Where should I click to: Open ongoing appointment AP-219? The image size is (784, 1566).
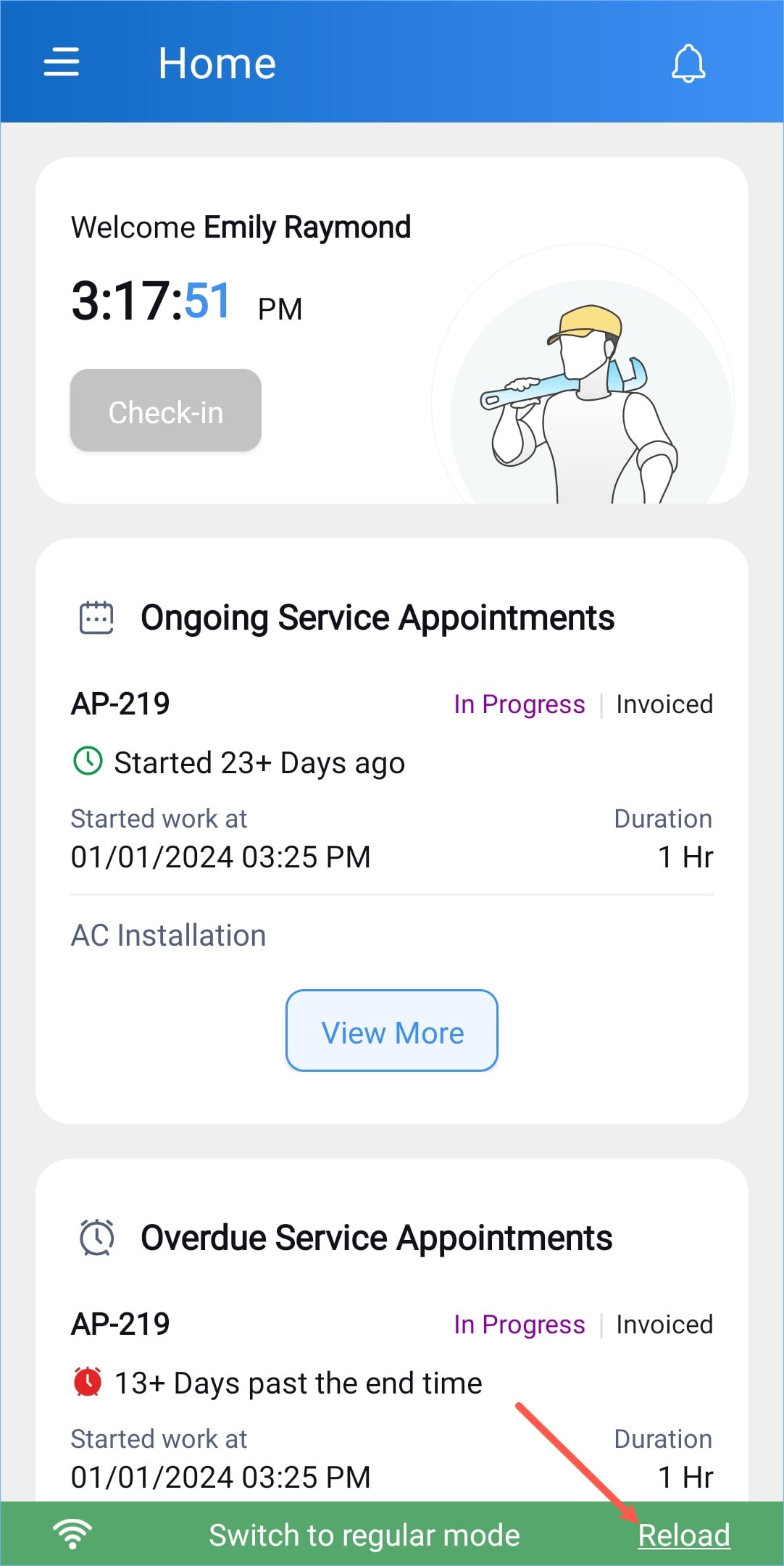point(120,704)
